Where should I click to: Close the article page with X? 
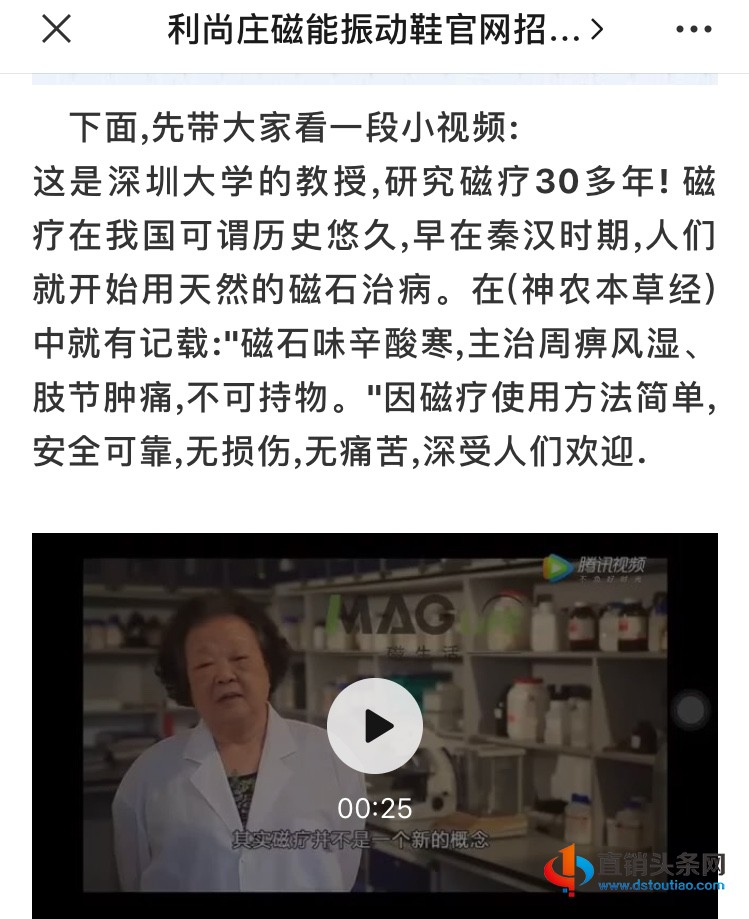coord(56,30)
